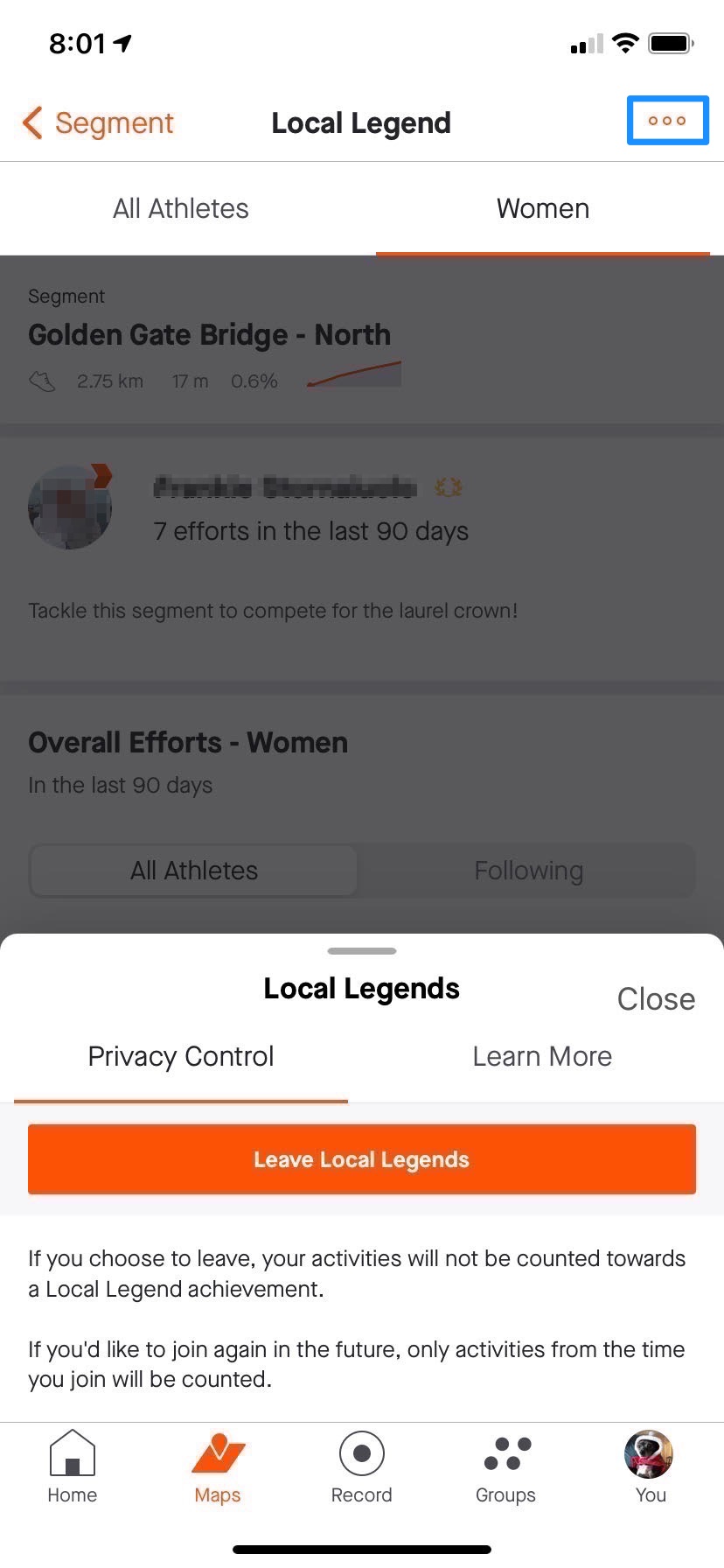
Task: Open the three-dot overflow menu
Action: point(667,121)
